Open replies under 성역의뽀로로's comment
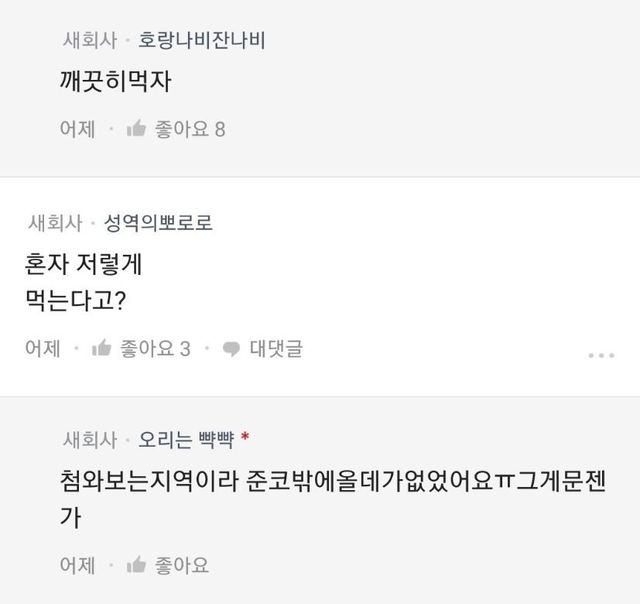 (x=262, y=348)
